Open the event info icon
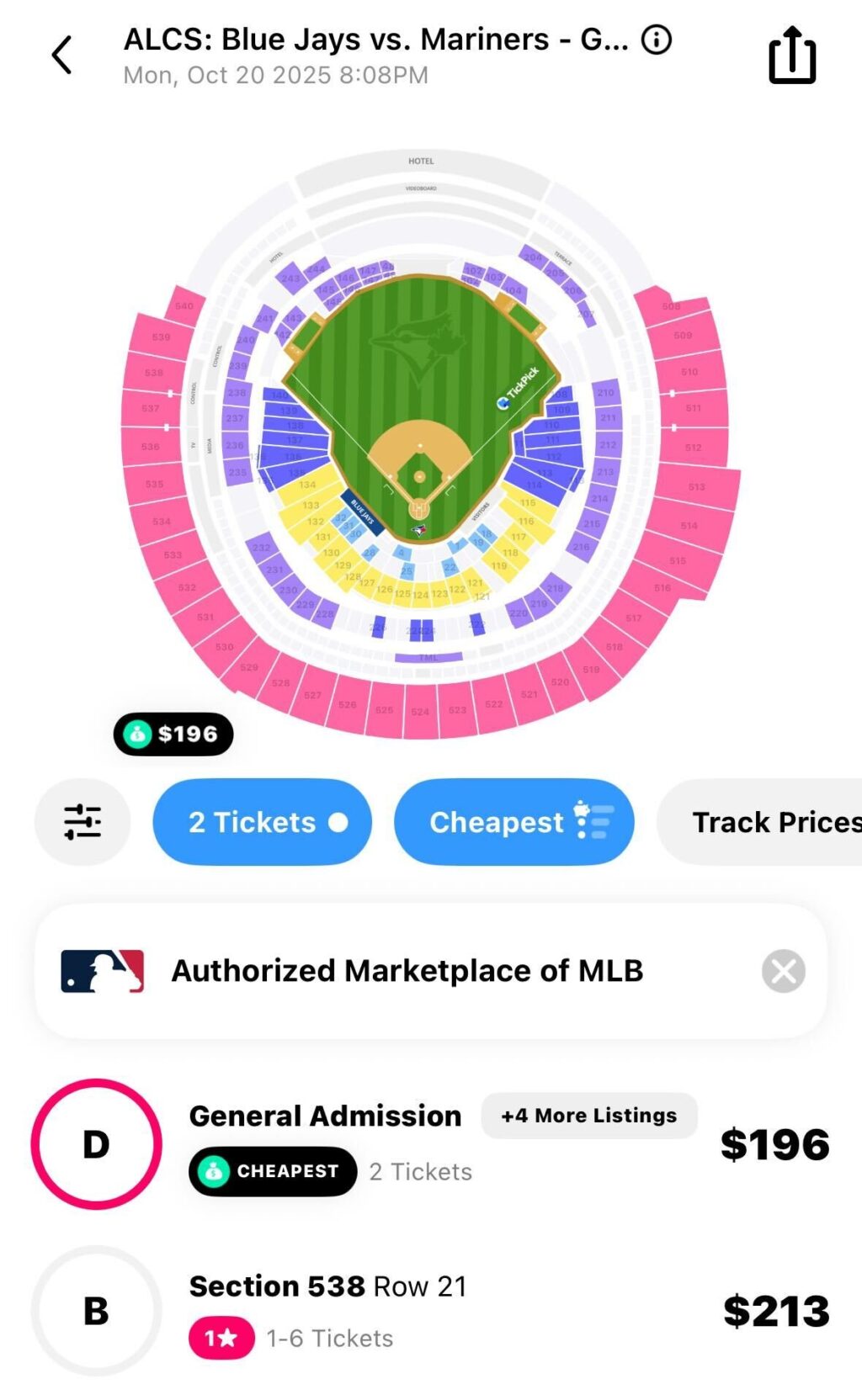Viewport: 862px width, 1400px height. (x=657, y=40)
